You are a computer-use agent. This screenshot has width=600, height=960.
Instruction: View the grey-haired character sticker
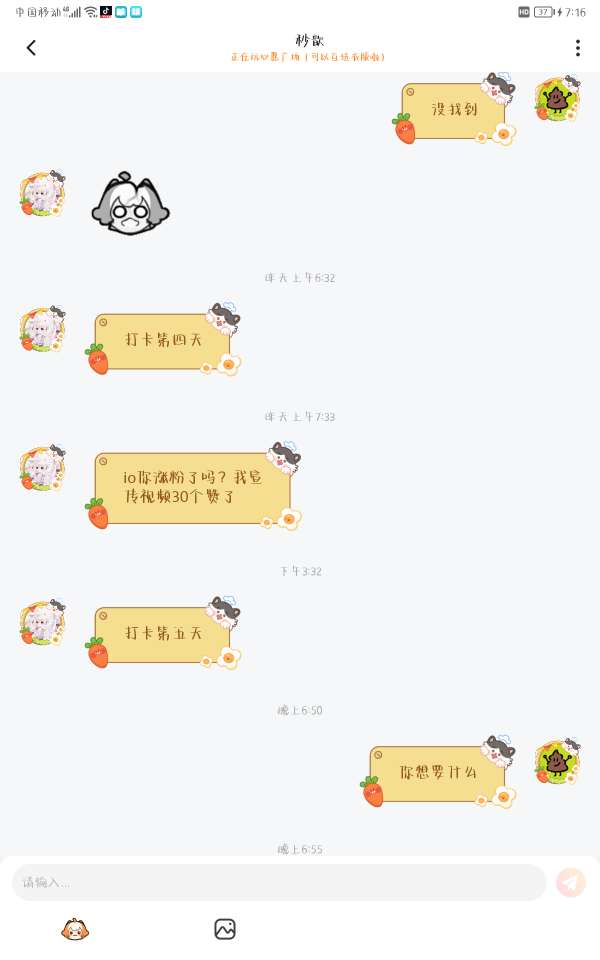[x=130, y=203]
